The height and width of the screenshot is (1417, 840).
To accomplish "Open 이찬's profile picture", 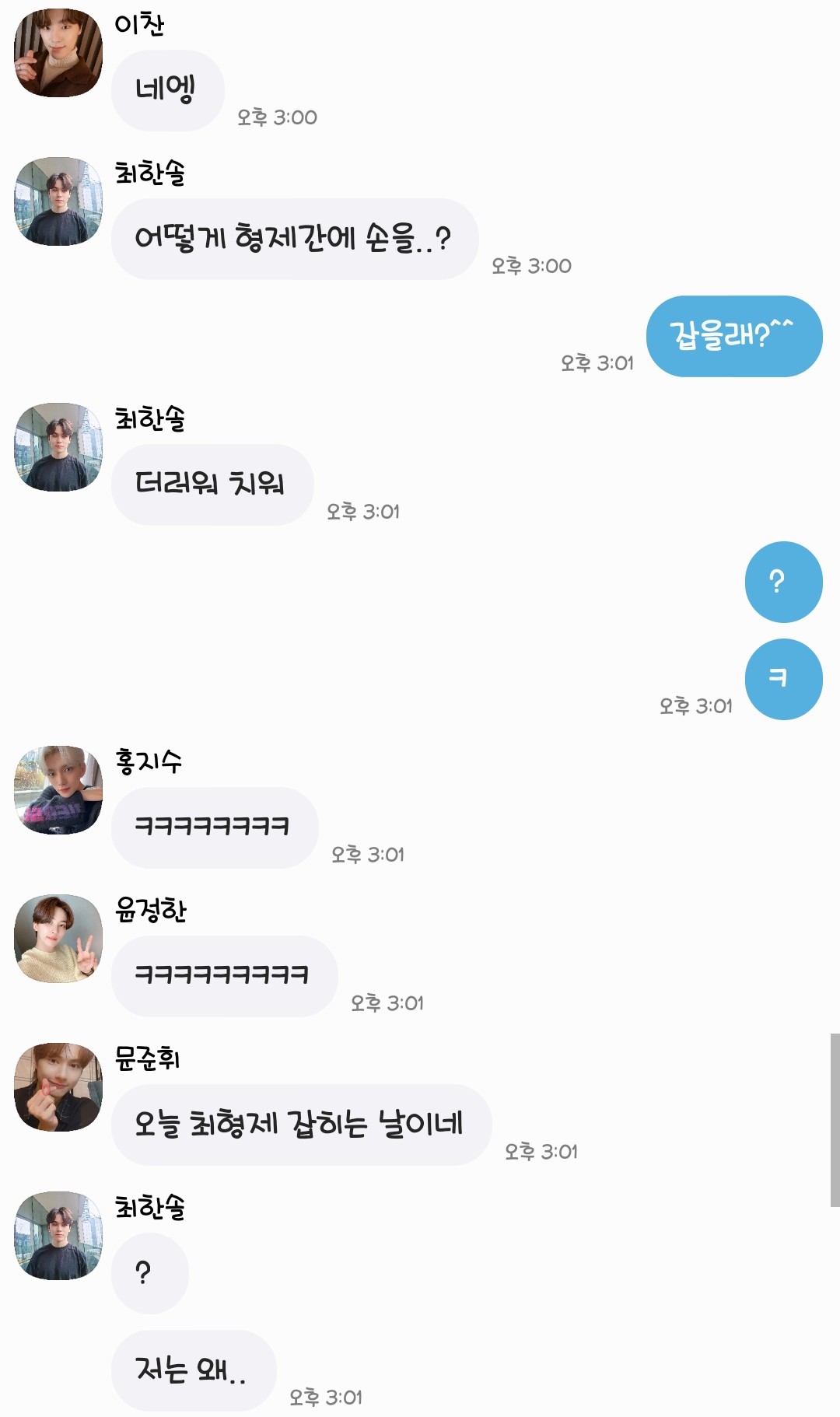I will click(58, 53).
